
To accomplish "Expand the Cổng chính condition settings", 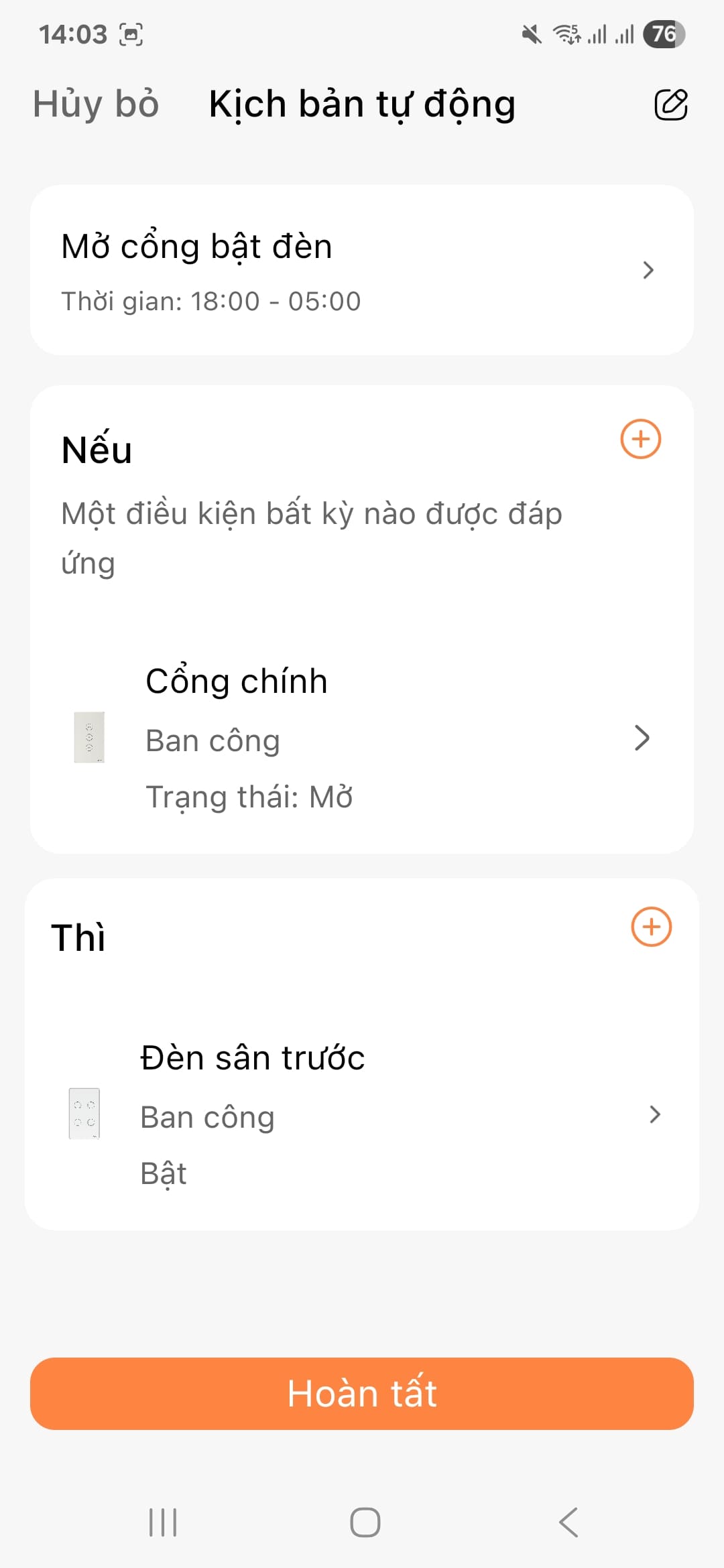I will (x=642, y=738).
